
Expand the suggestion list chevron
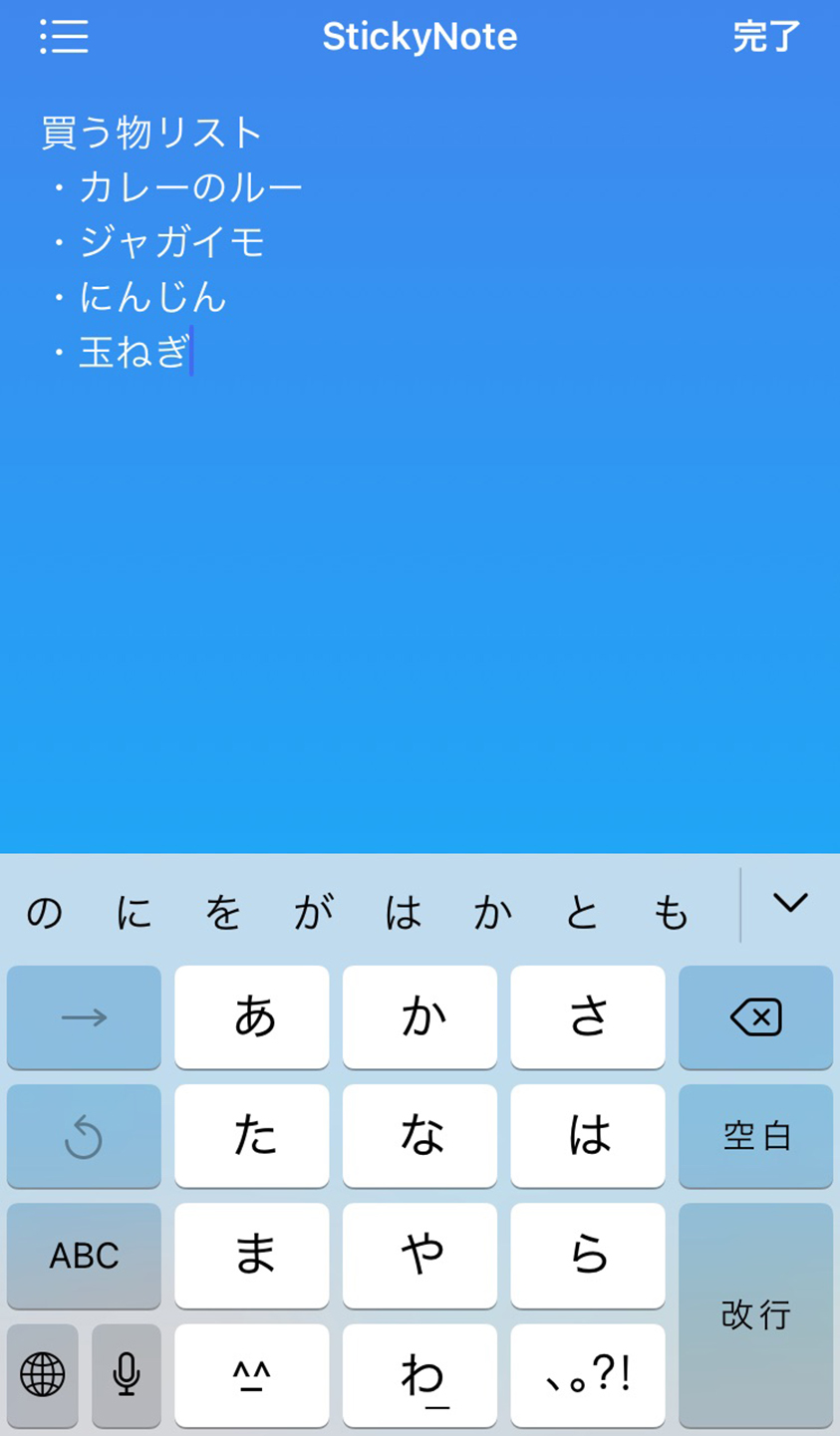790,903
